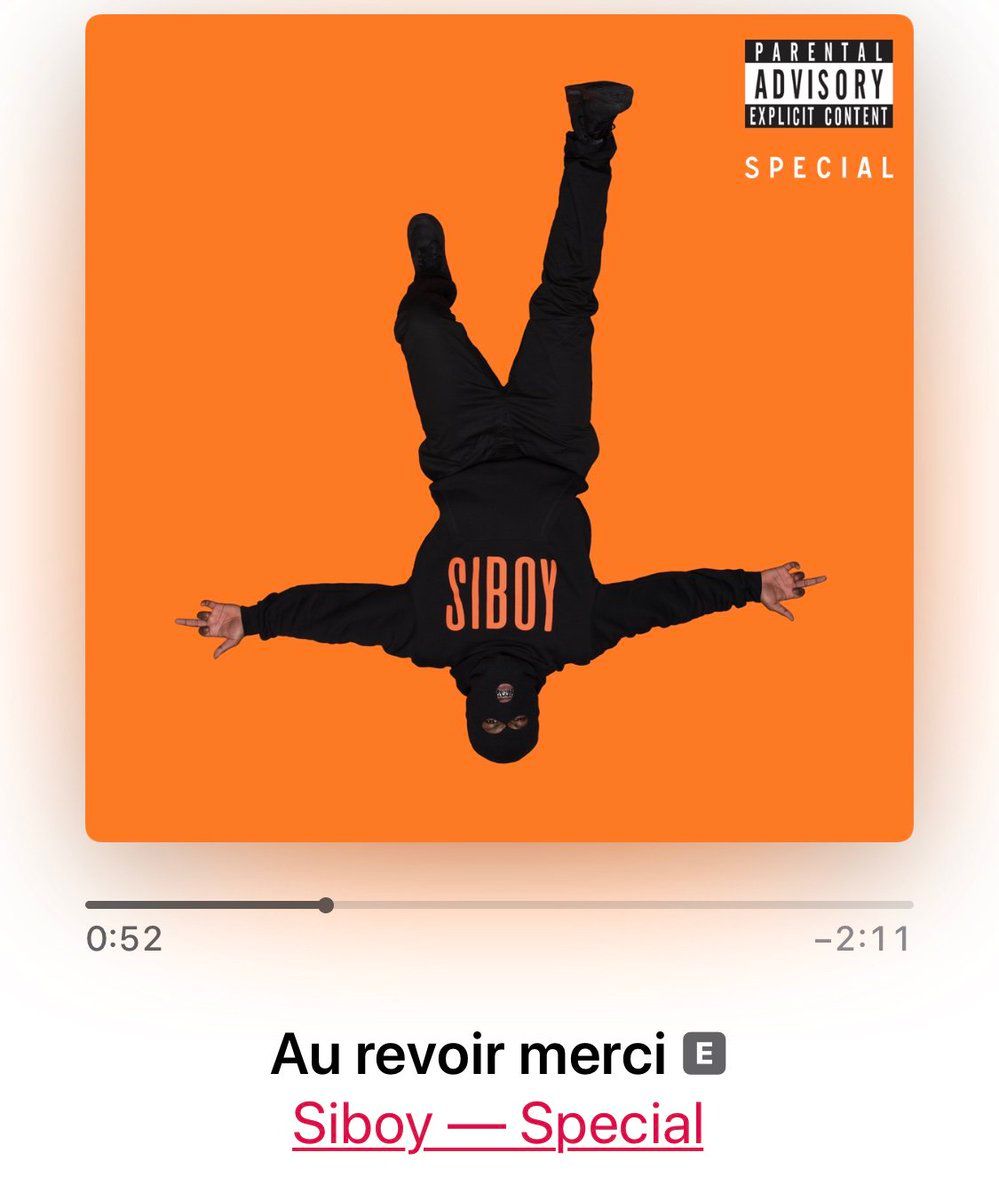This screenshot has height=1200, width=999.
Task: Open the Siboy — Special album link
Action: pos(498,1124)
